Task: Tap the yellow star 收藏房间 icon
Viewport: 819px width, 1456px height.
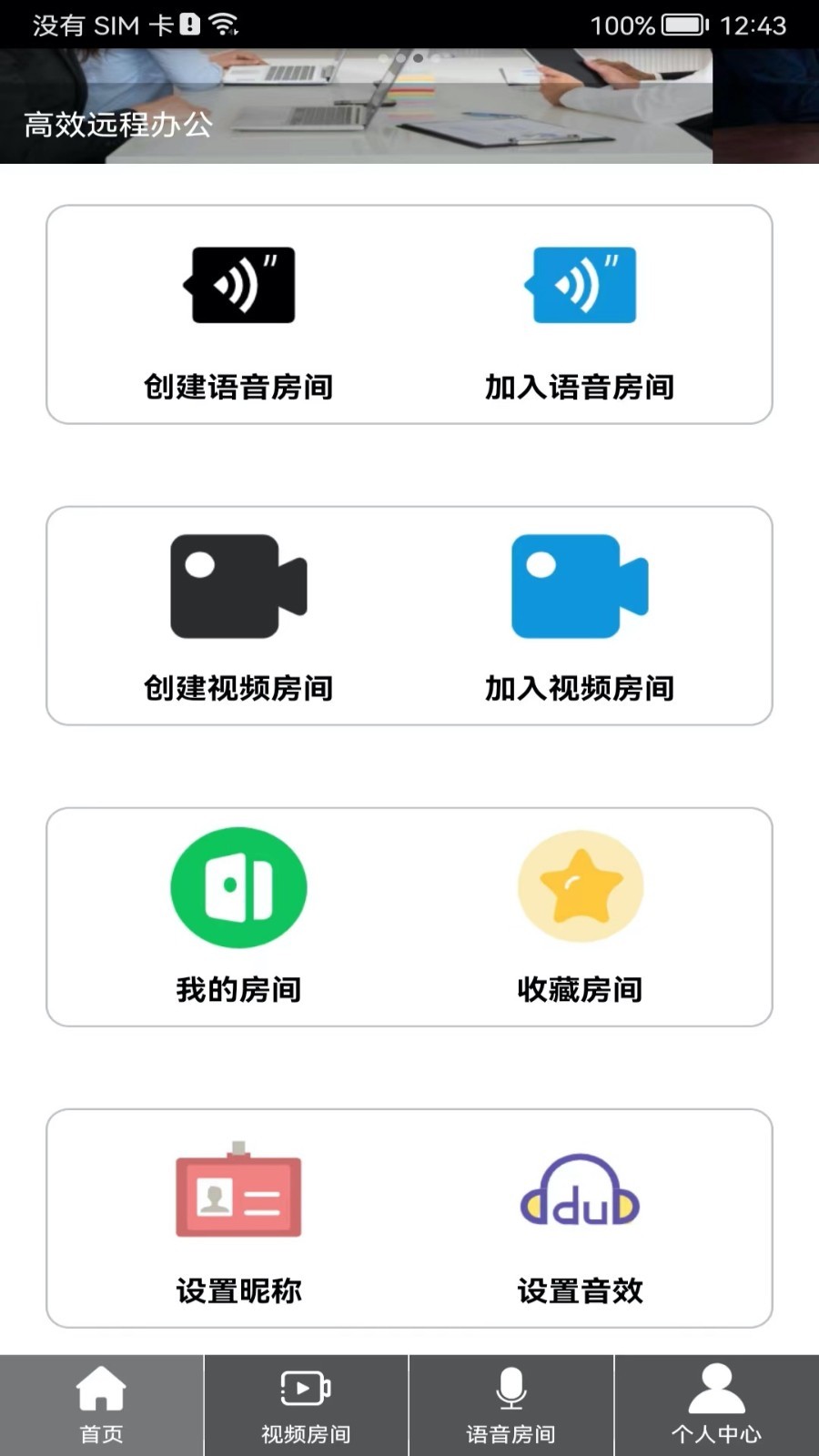Action: [581, 887]
